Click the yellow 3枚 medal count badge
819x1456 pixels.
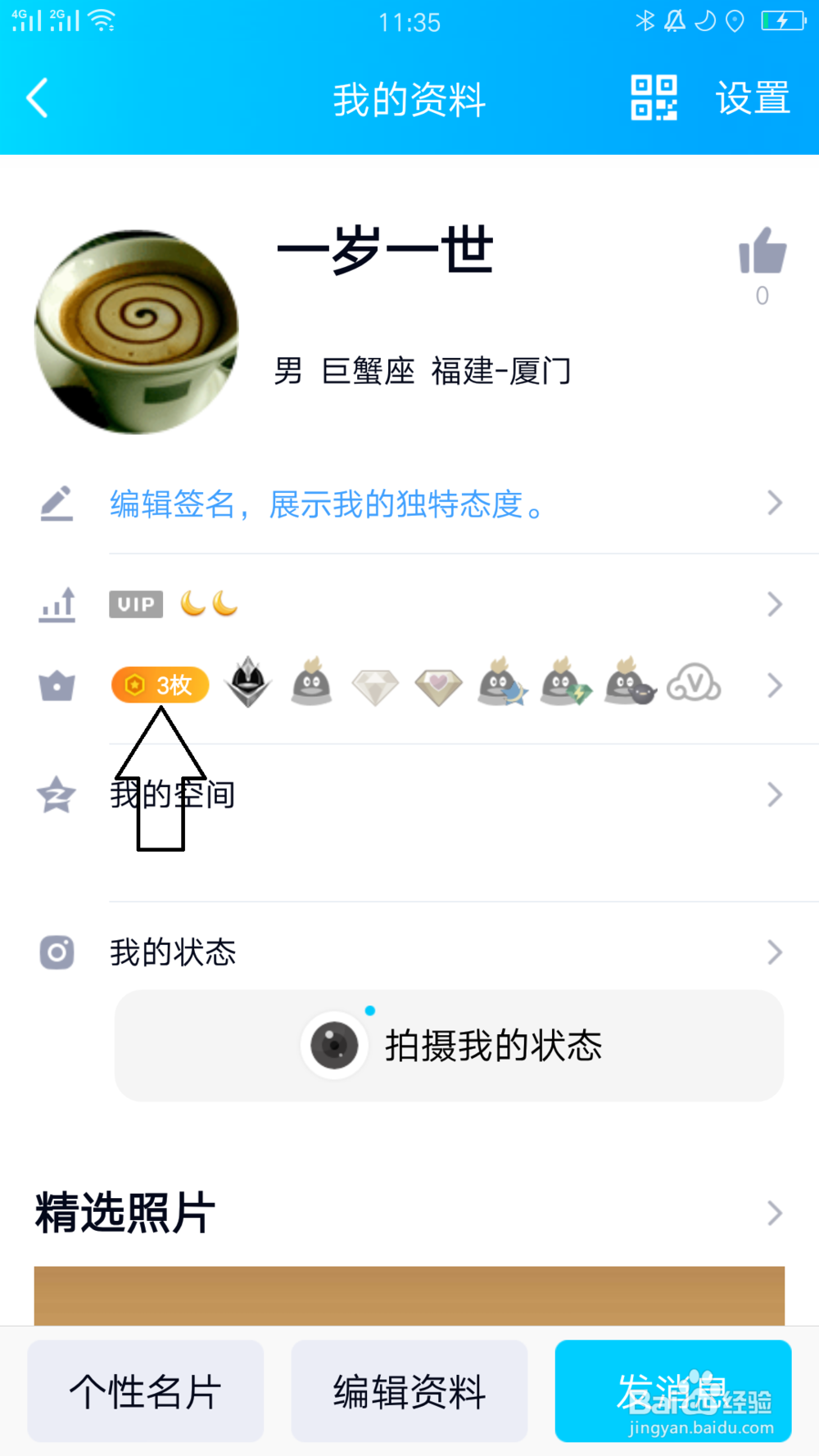pyautogui.click(x=161, y=685)
